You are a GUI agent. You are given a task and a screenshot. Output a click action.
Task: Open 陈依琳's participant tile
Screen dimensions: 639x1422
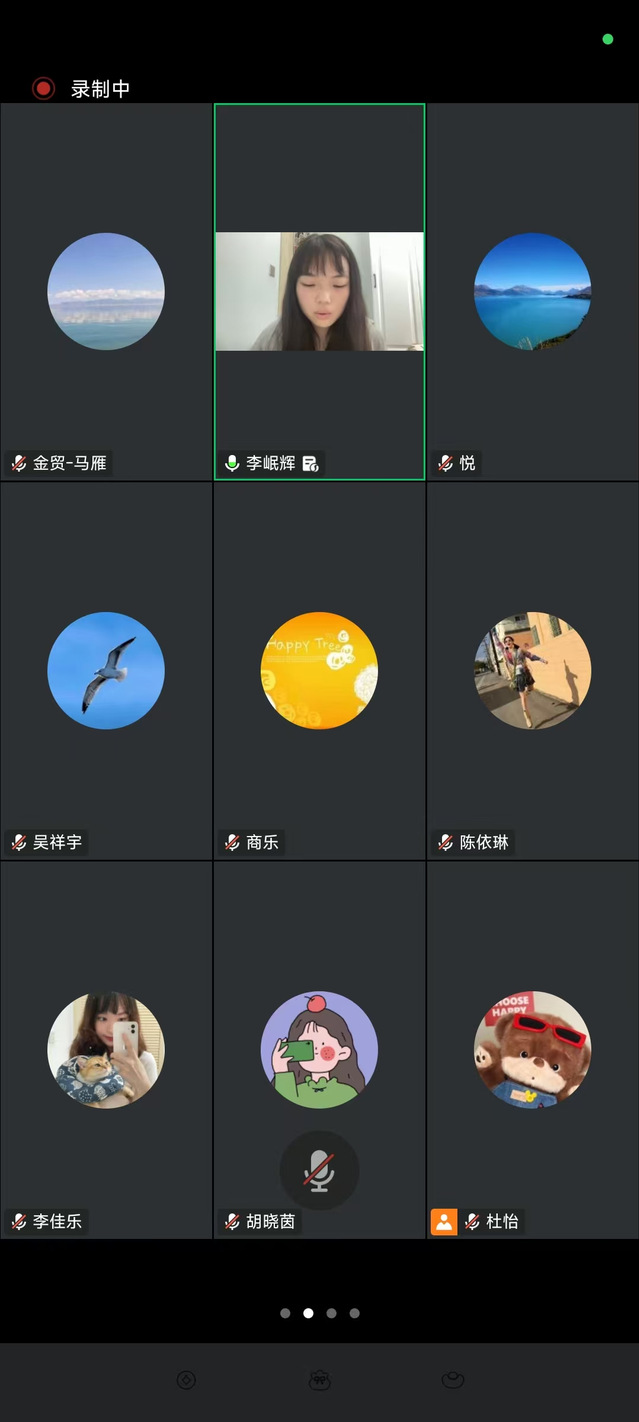point(532,670)
